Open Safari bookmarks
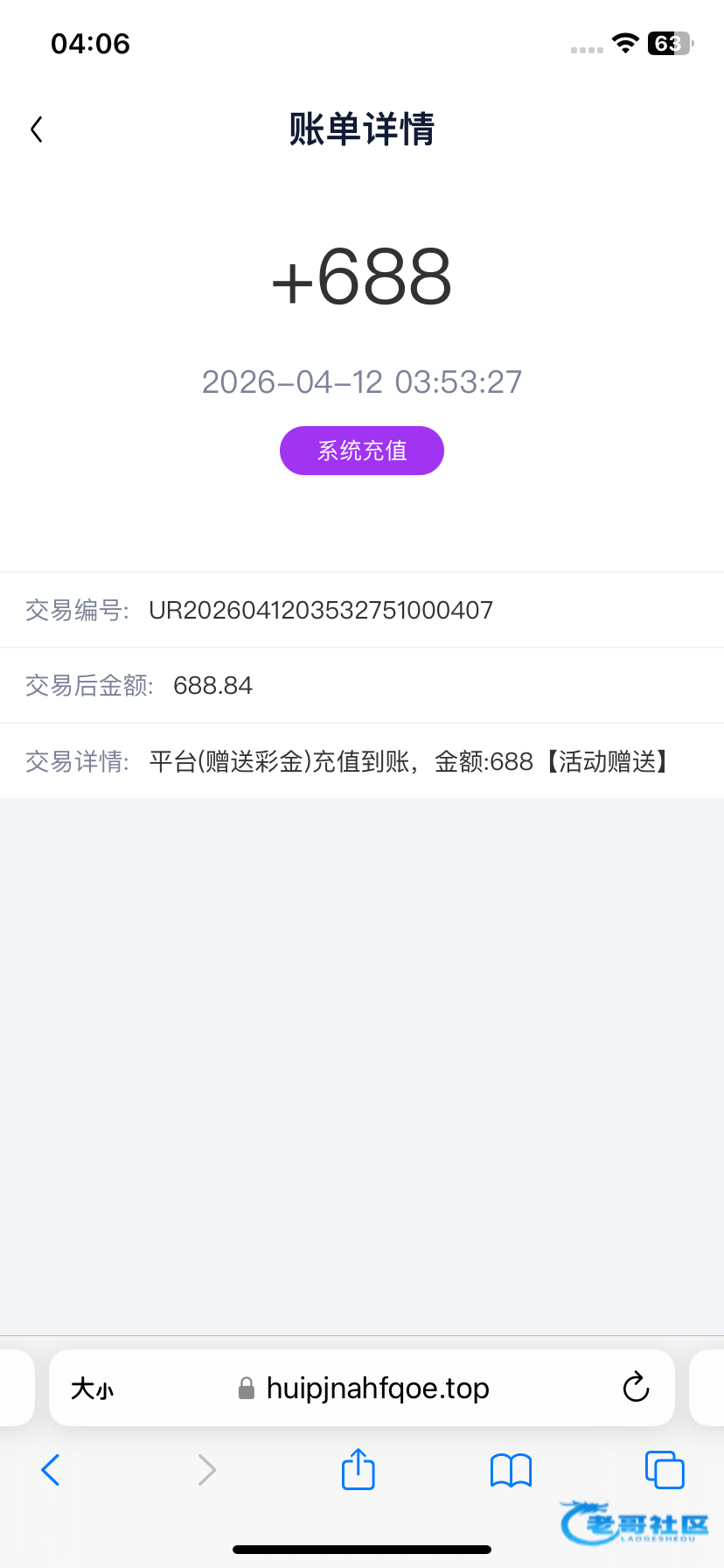 tap(511, 1470)
